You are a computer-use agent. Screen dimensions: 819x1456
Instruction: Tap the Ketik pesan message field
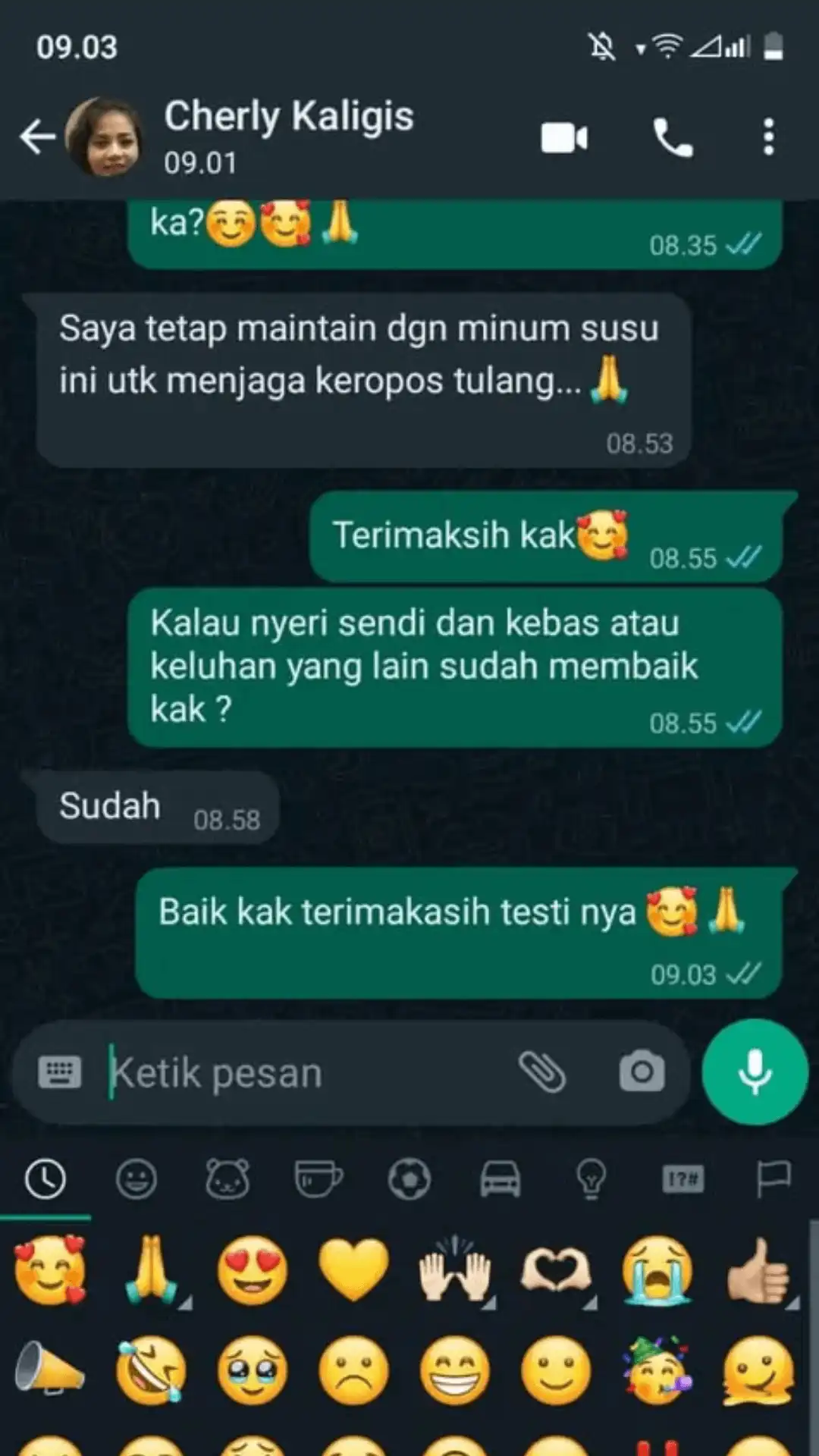303,1073
